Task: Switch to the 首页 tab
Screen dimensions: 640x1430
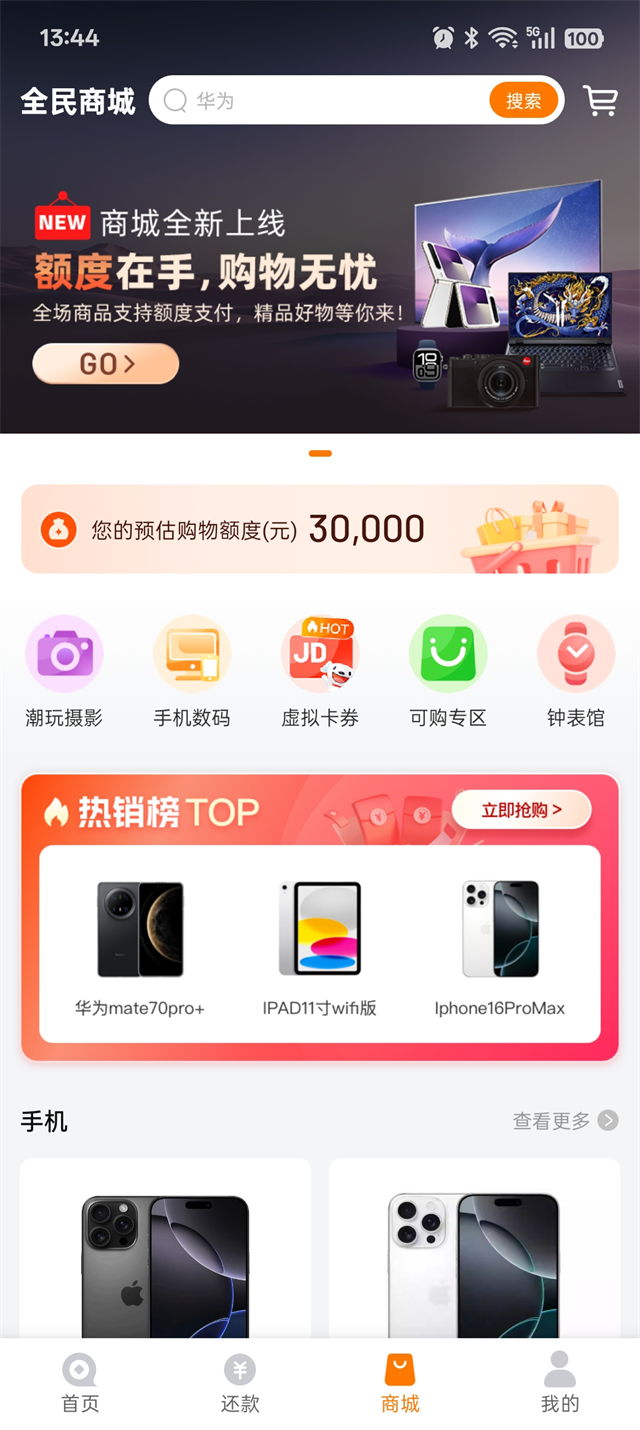Action: pyautogui.click(x=80, y=1384)
